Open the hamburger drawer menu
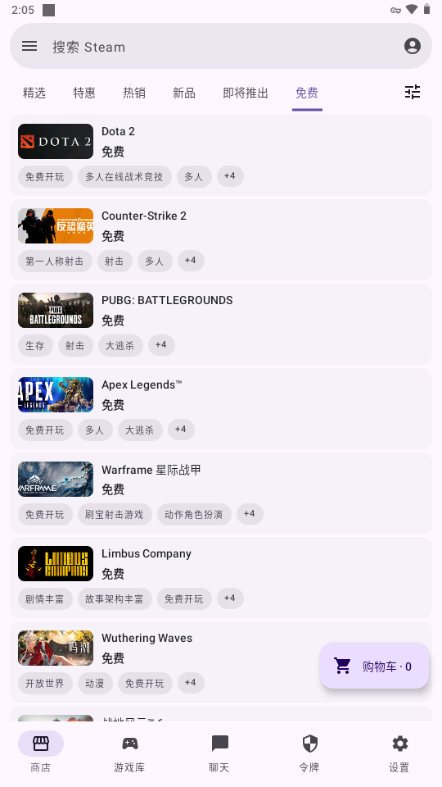This screenshot has width=442, height=787. click(x=30, y=46)
